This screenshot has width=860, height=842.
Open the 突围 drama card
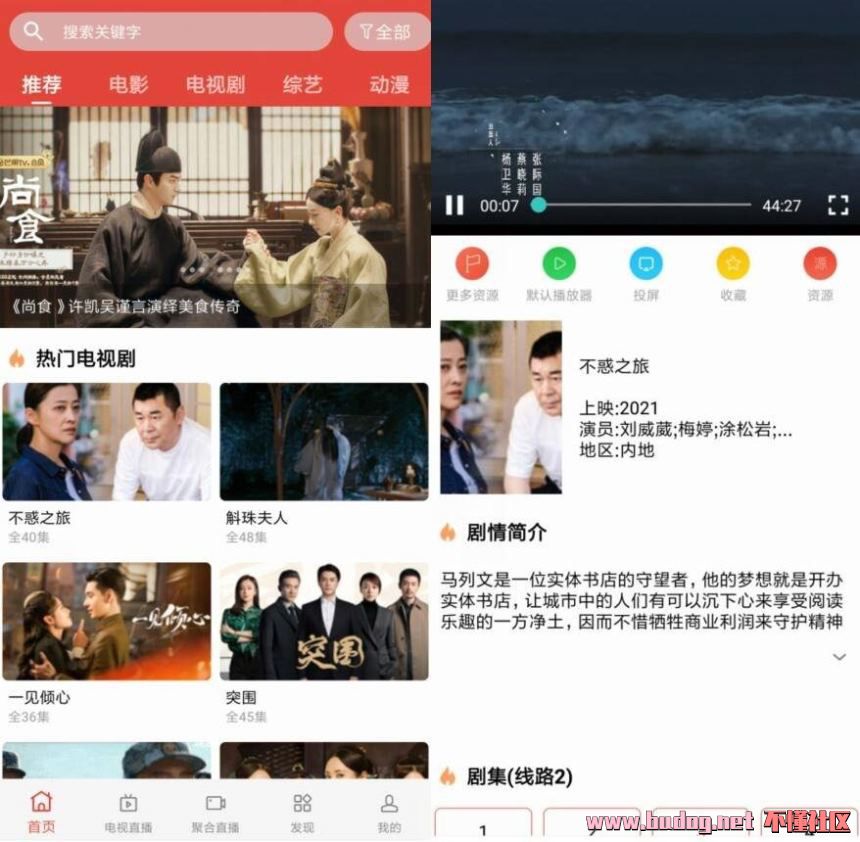tap(324, 622)
